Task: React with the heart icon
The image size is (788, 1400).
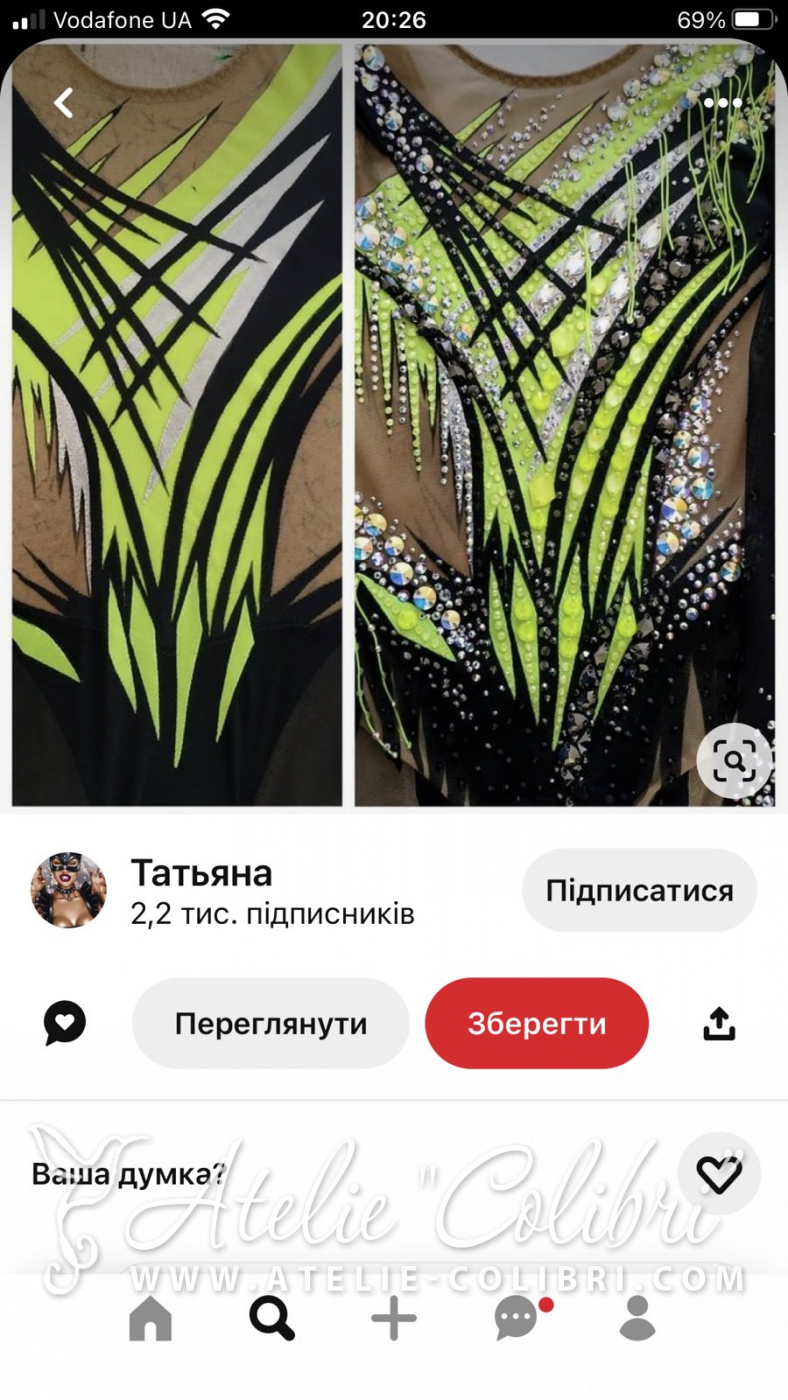Action: (719, 1174)
